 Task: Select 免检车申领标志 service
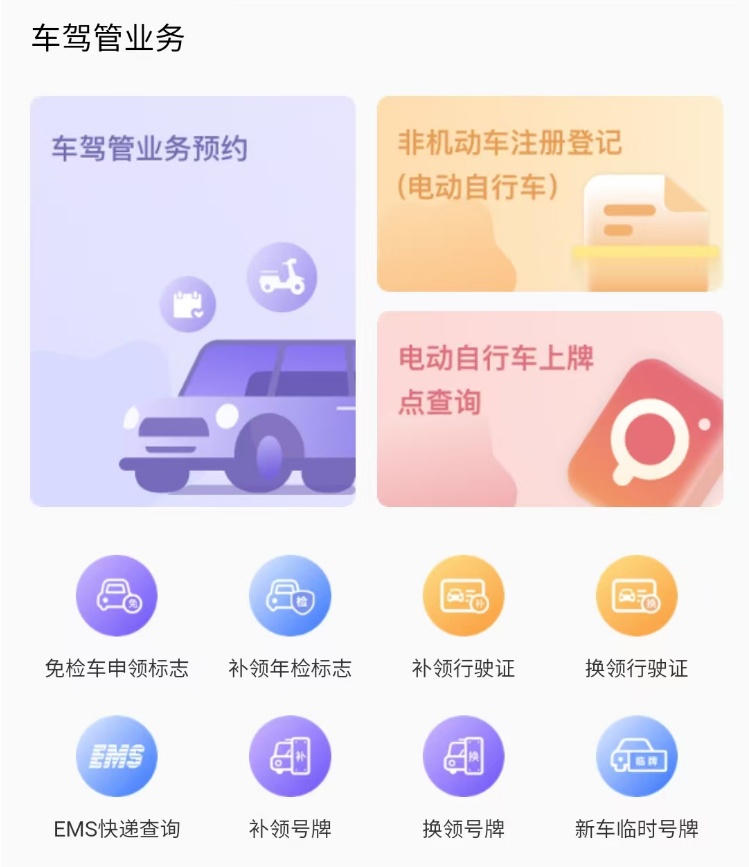pos(117,597)
